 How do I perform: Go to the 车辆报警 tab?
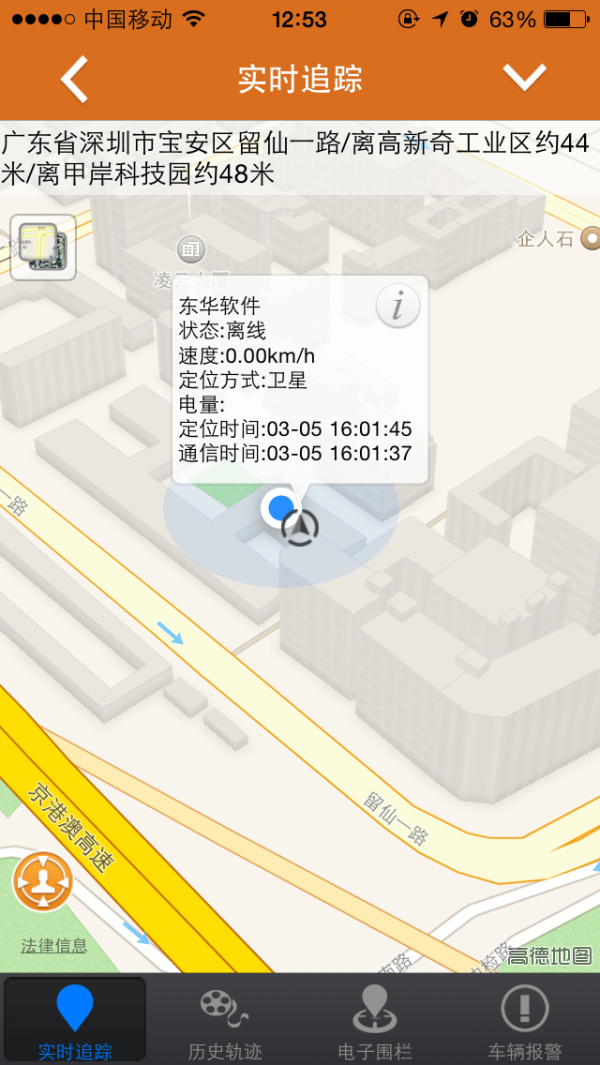point(525,1020)
